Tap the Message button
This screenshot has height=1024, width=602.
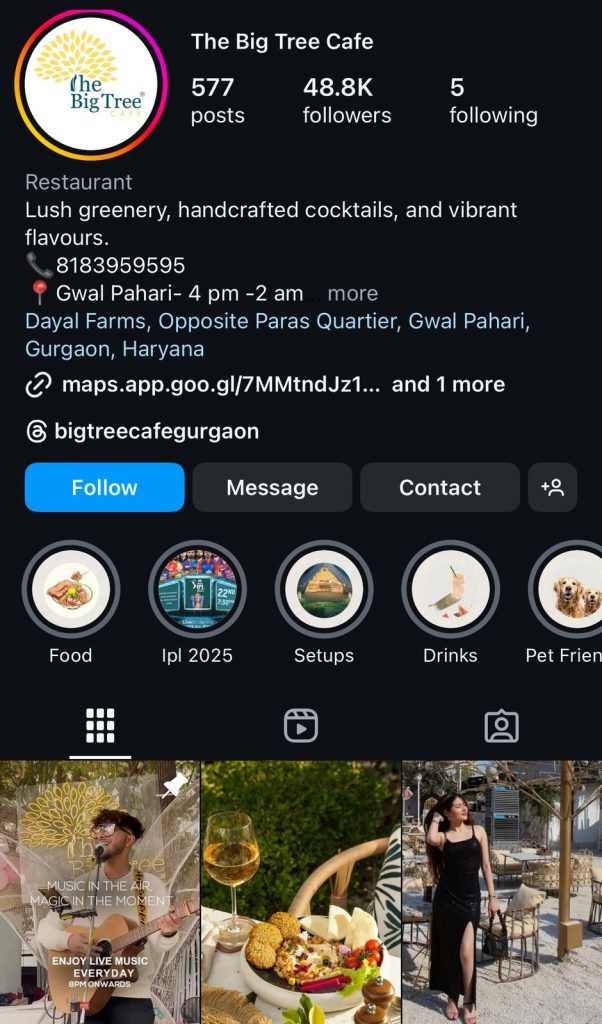272,487
